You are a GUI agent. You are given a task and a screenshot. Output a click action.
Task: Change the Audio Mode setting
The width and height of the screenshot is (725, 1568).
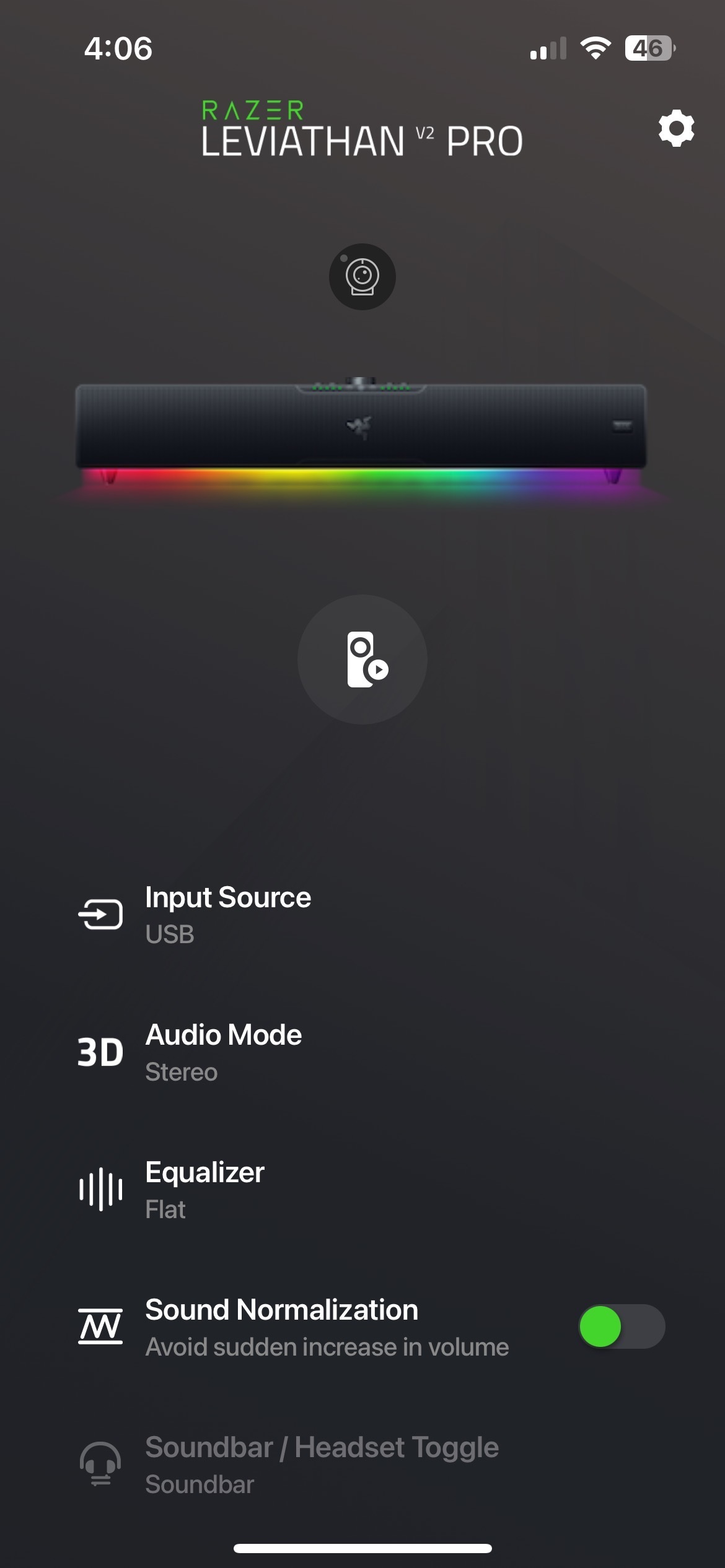pyautogui.click(x=223, y=1052)
